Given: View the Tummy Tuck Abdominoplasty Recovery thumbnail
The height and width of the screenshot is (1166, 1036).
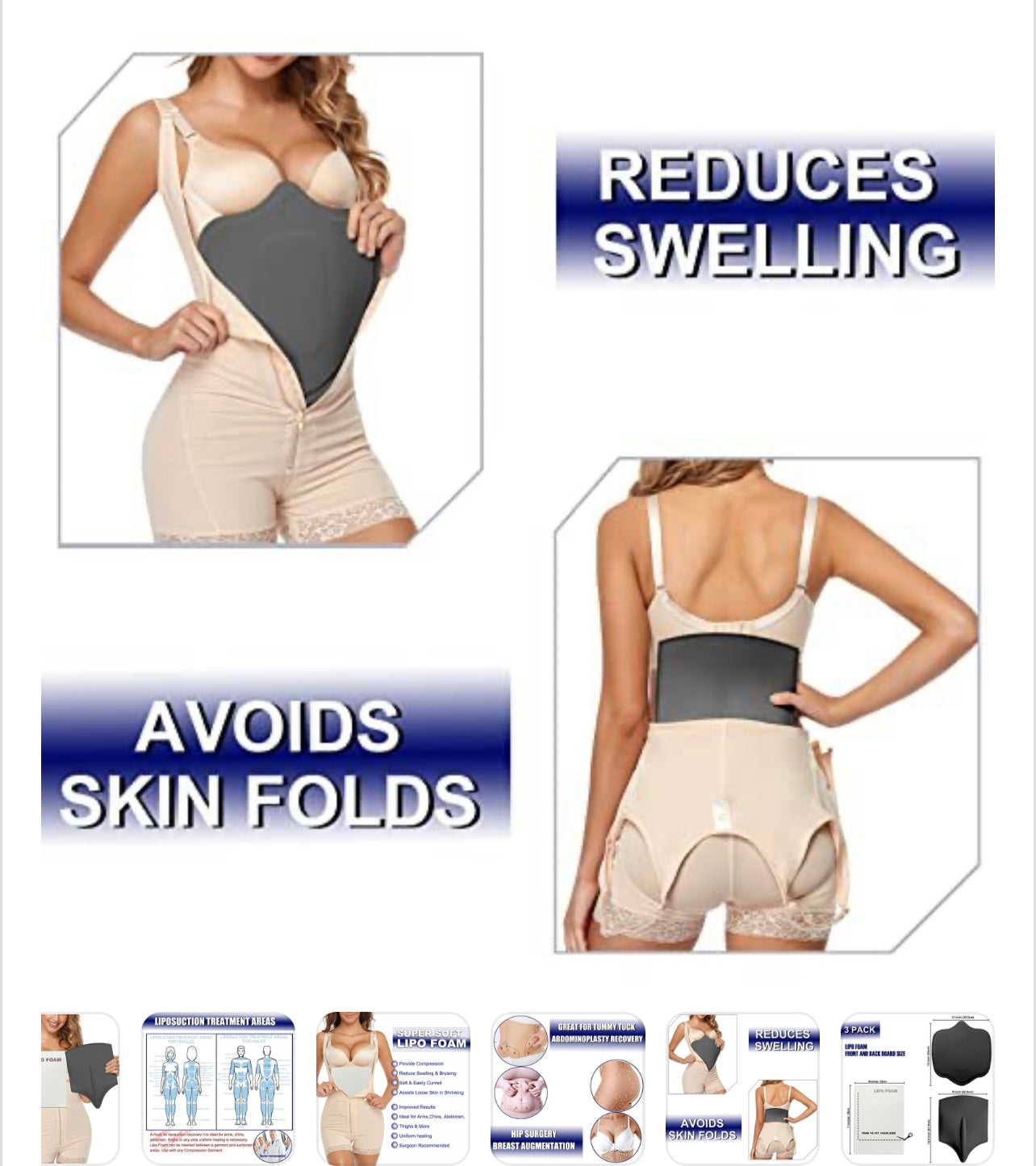Looking at the screenshot, I should (x=568, y=1088).
